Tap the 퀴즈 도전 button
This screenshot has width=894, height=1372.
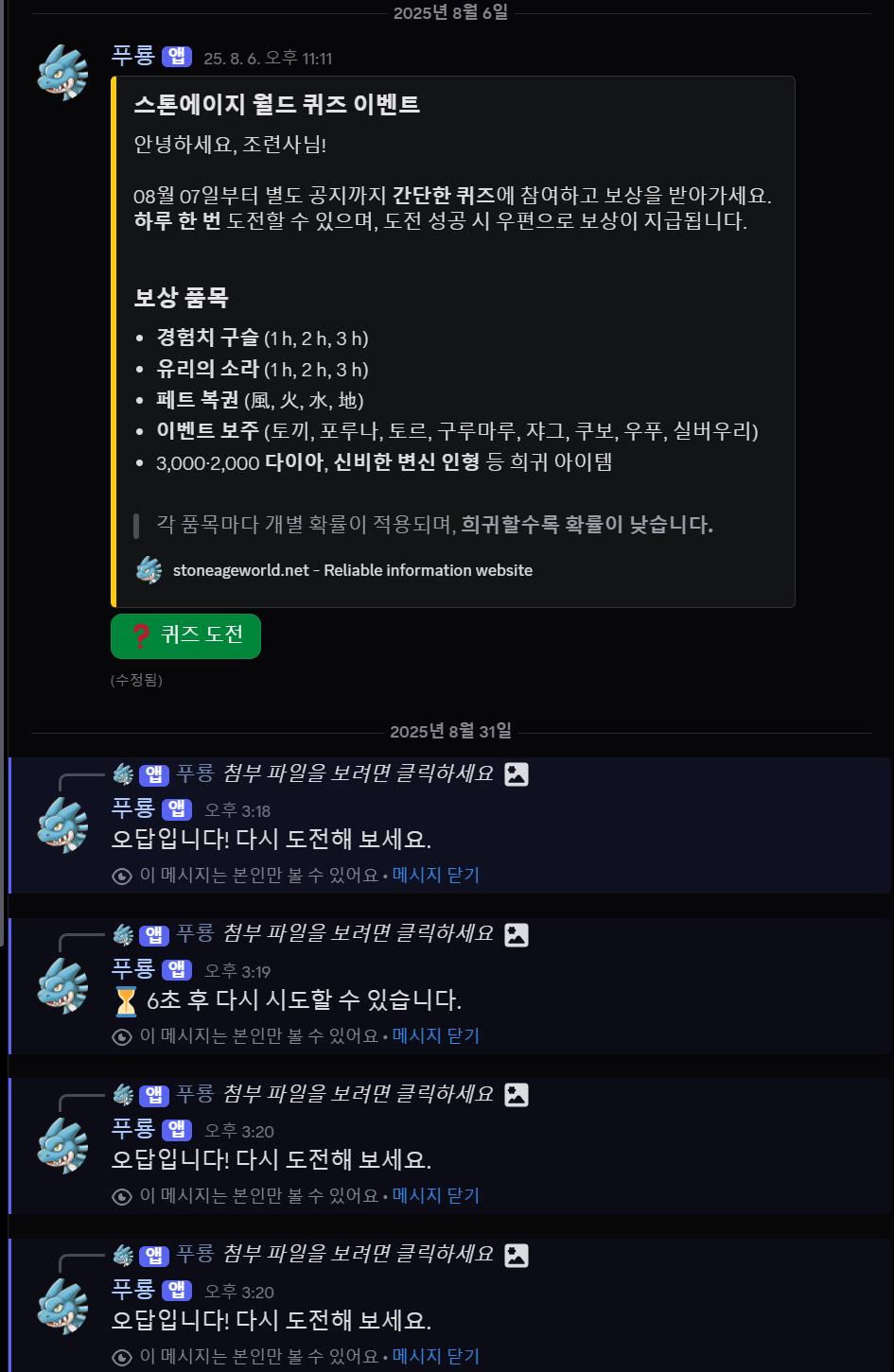(185, 635)
